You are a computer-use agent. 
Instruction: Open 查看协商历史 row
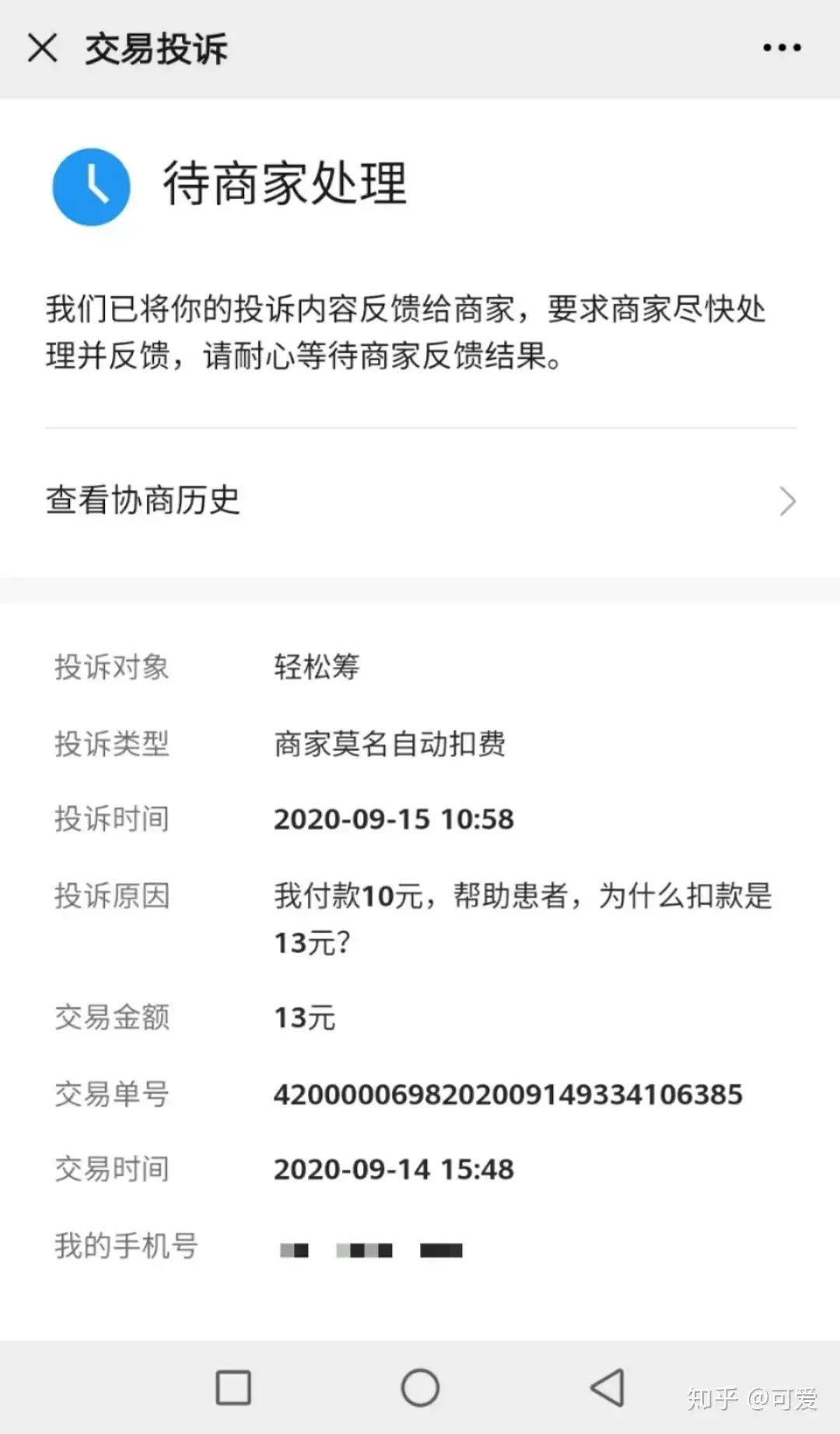click(x=420, y=501)
